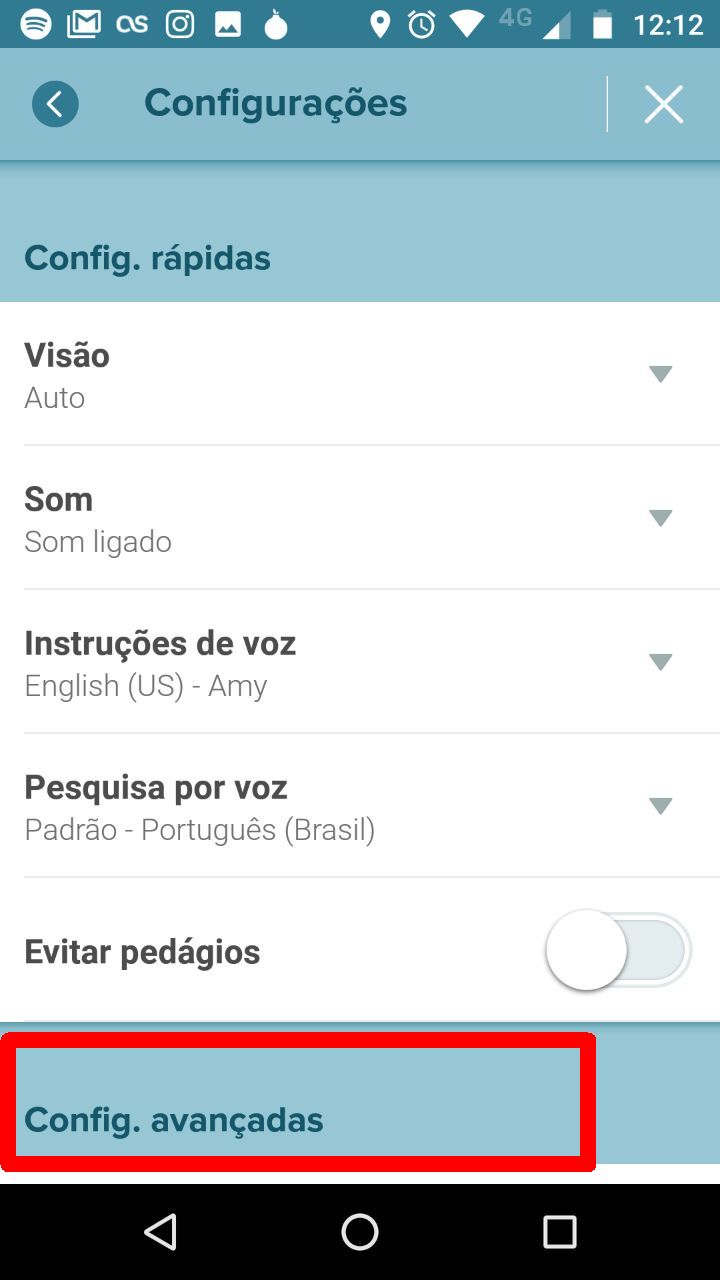The image size is (720, 1280).
Task: Open recent apps overview
Action: coord(559,1232)
